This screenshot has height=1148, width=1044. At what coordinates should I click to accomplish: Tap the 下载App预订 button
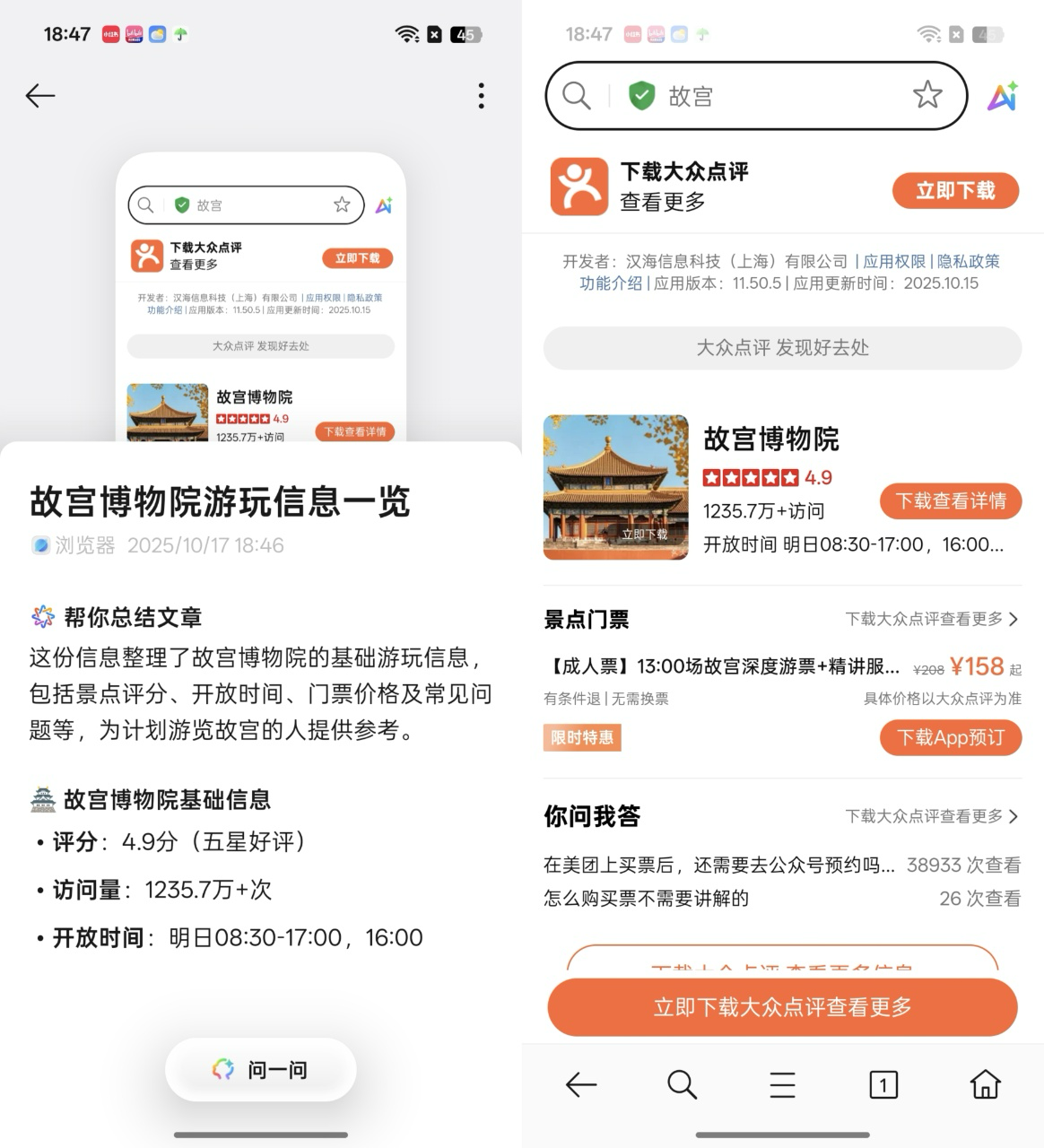tap(951, 737)
